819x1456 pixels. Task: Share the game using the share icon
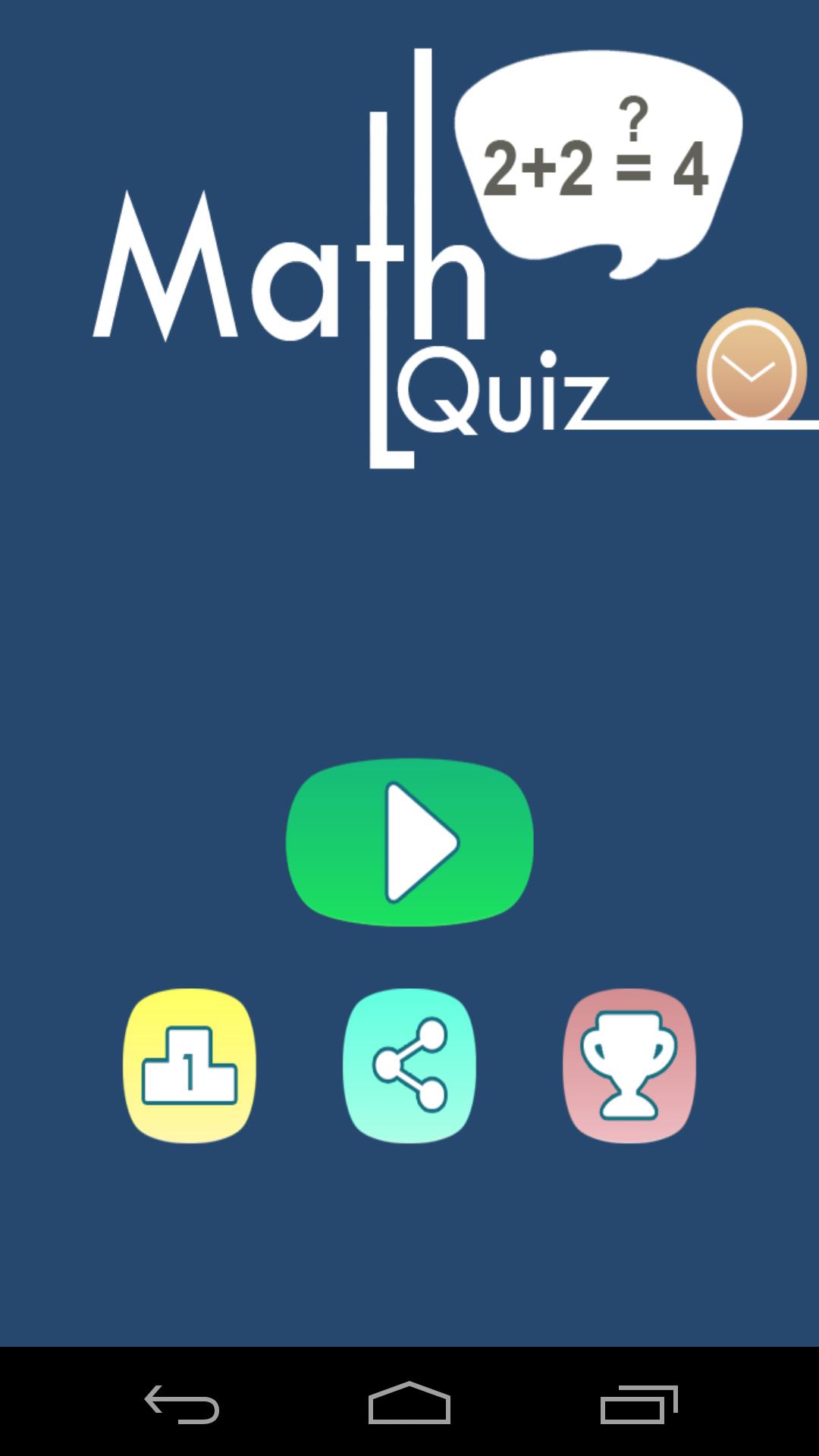point(409,1065)
